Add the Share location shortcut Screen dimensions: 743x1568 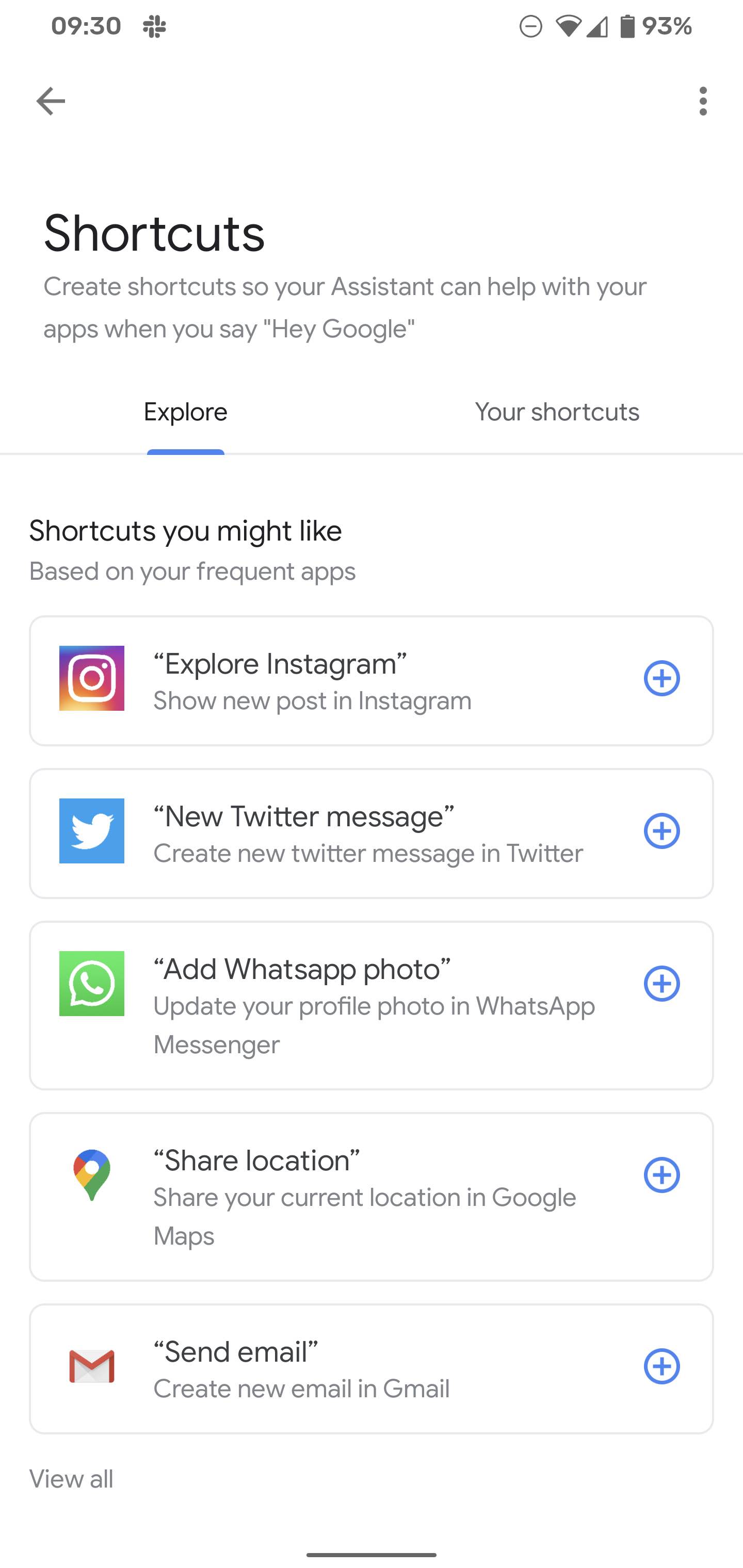pos(662,1175)
